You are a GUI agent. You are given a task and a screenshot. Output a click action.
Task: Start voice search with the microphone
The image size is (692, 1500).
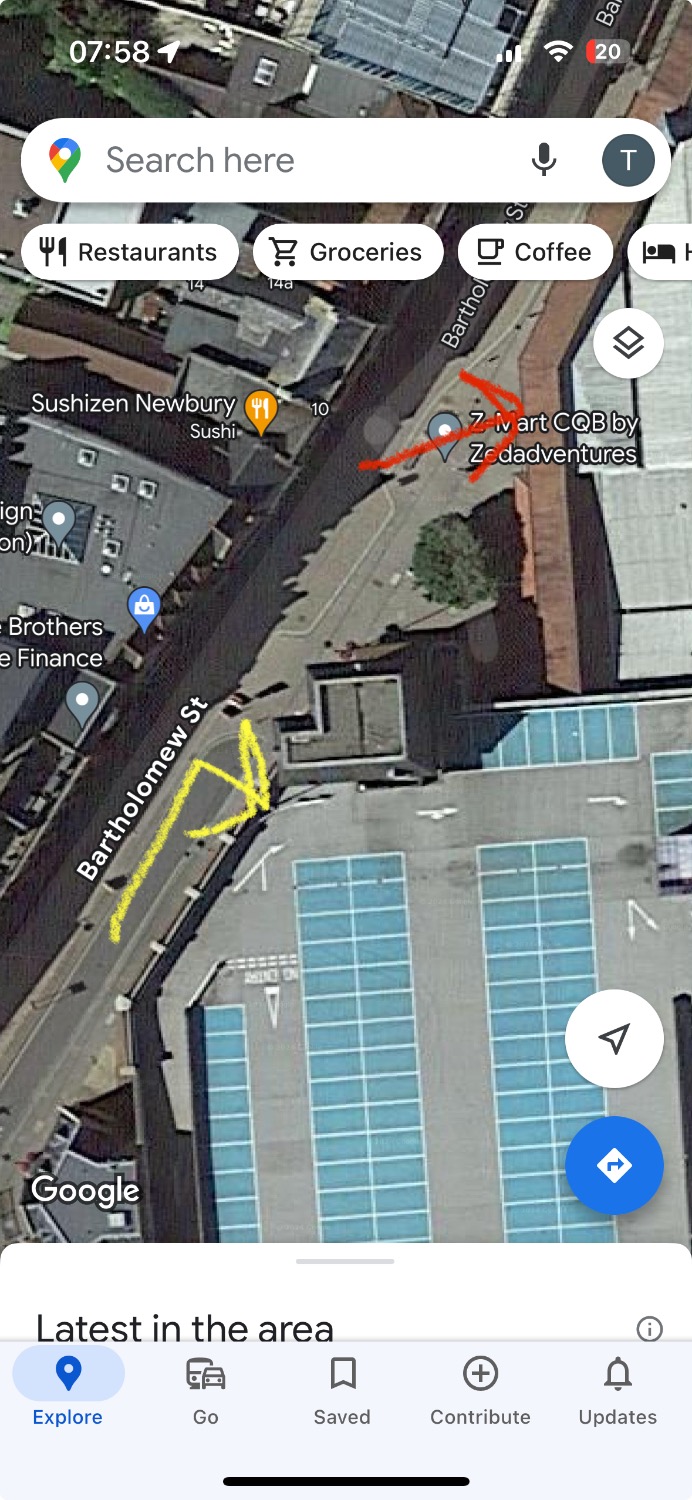pyautogui.click(x=544, y=160)
